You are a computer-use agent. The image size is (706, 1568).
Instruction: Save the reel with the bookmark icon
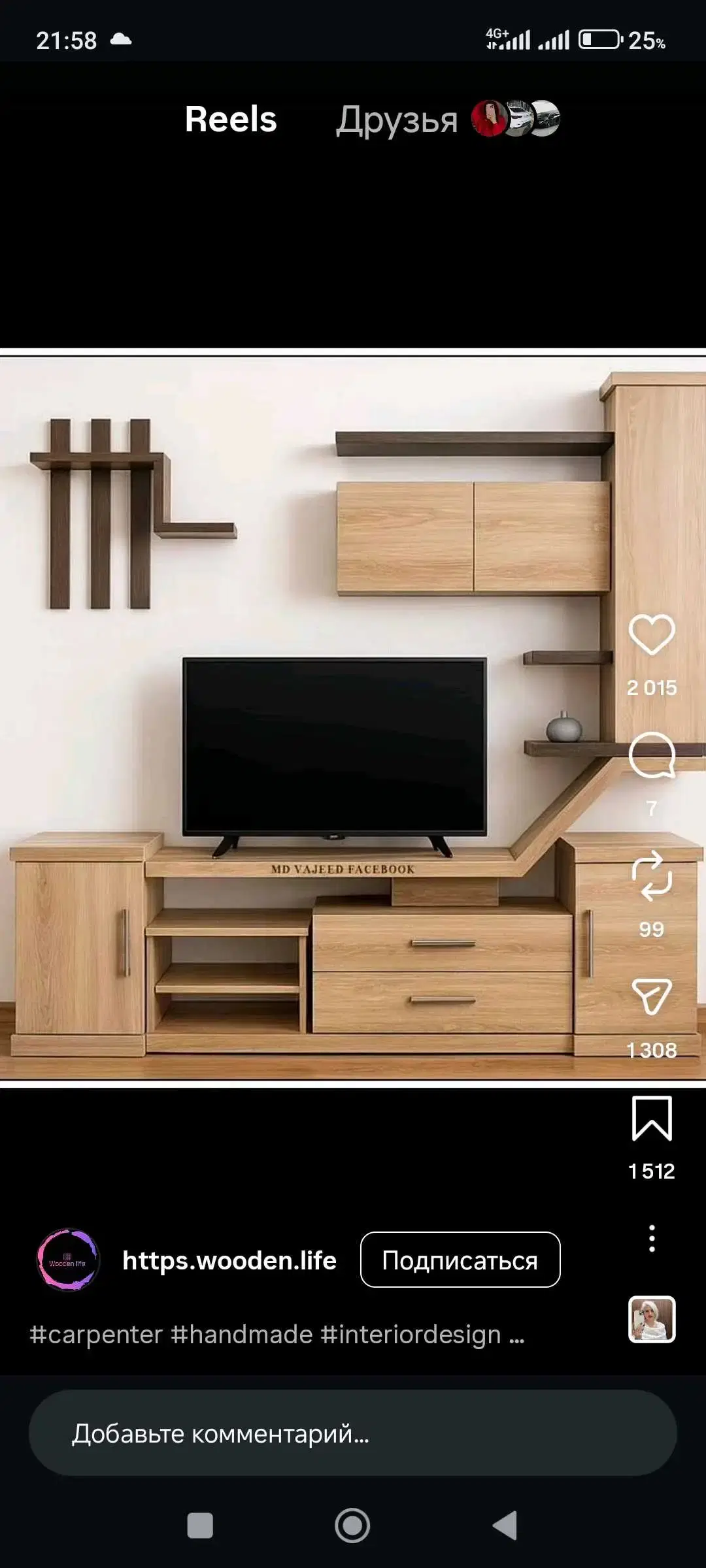652,1119
